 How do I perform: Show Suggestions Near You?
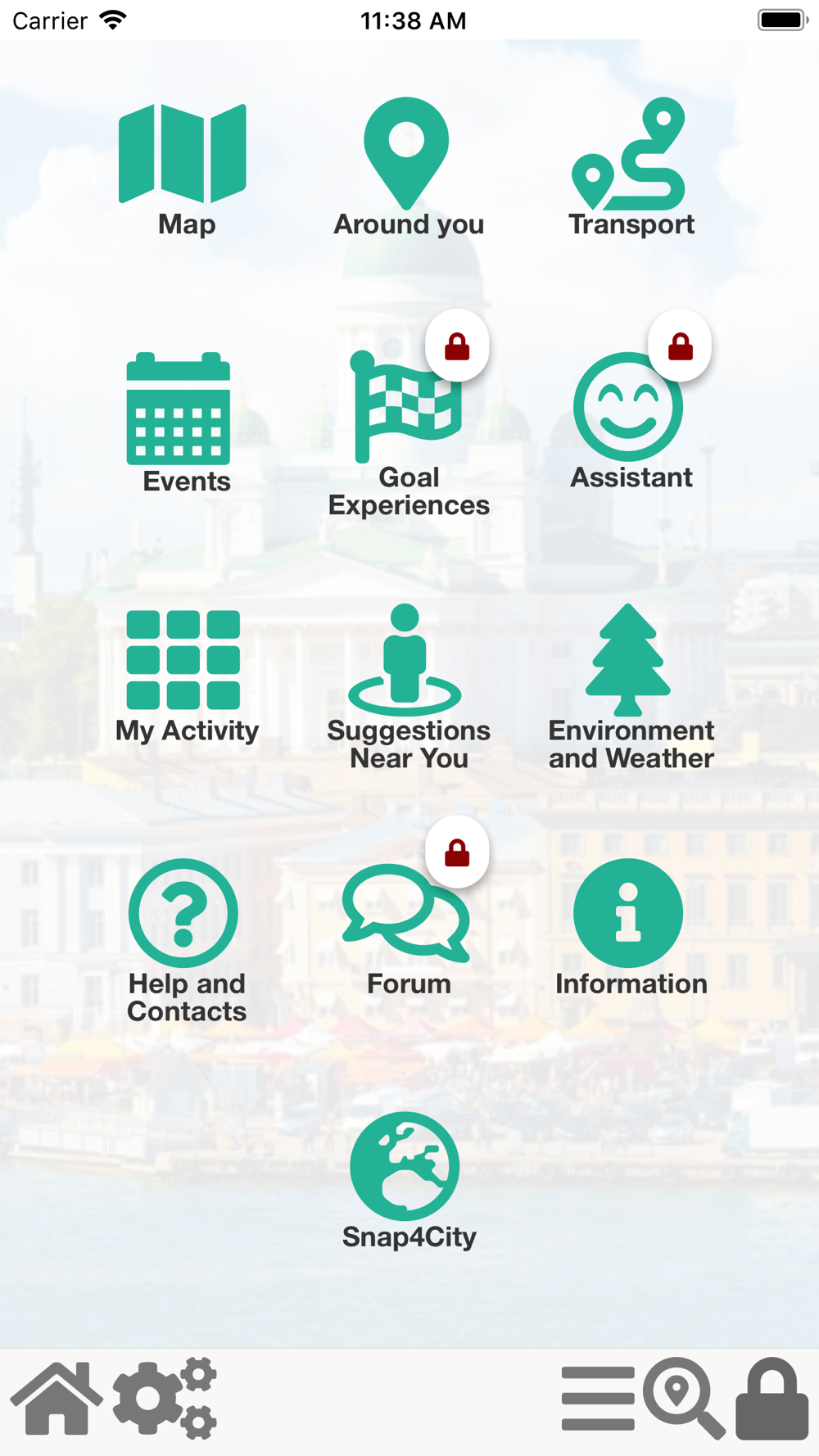[x=408, y=687]
